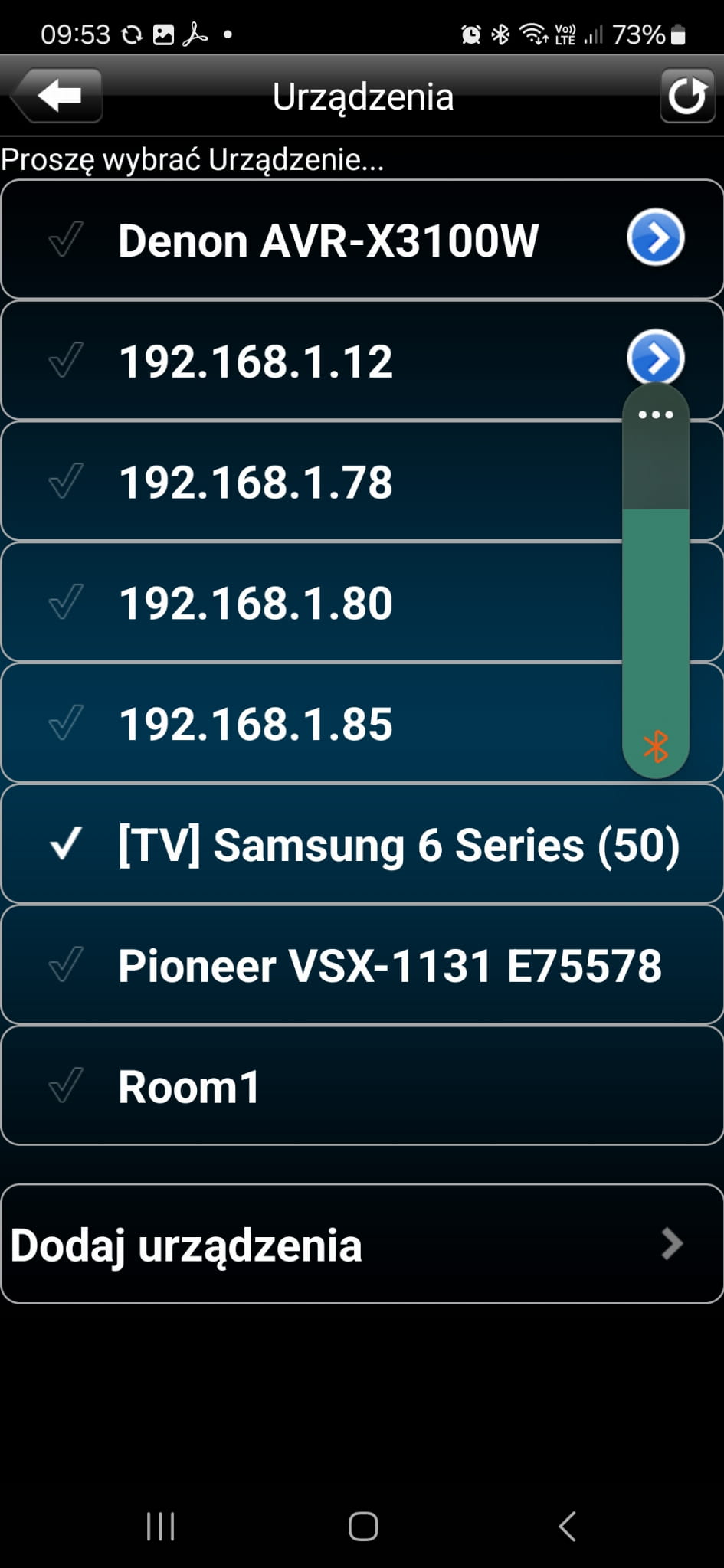Open Dodaj urządzenia to add devices
Viewport: 724px width, 1568px height.
point(362,1244)
